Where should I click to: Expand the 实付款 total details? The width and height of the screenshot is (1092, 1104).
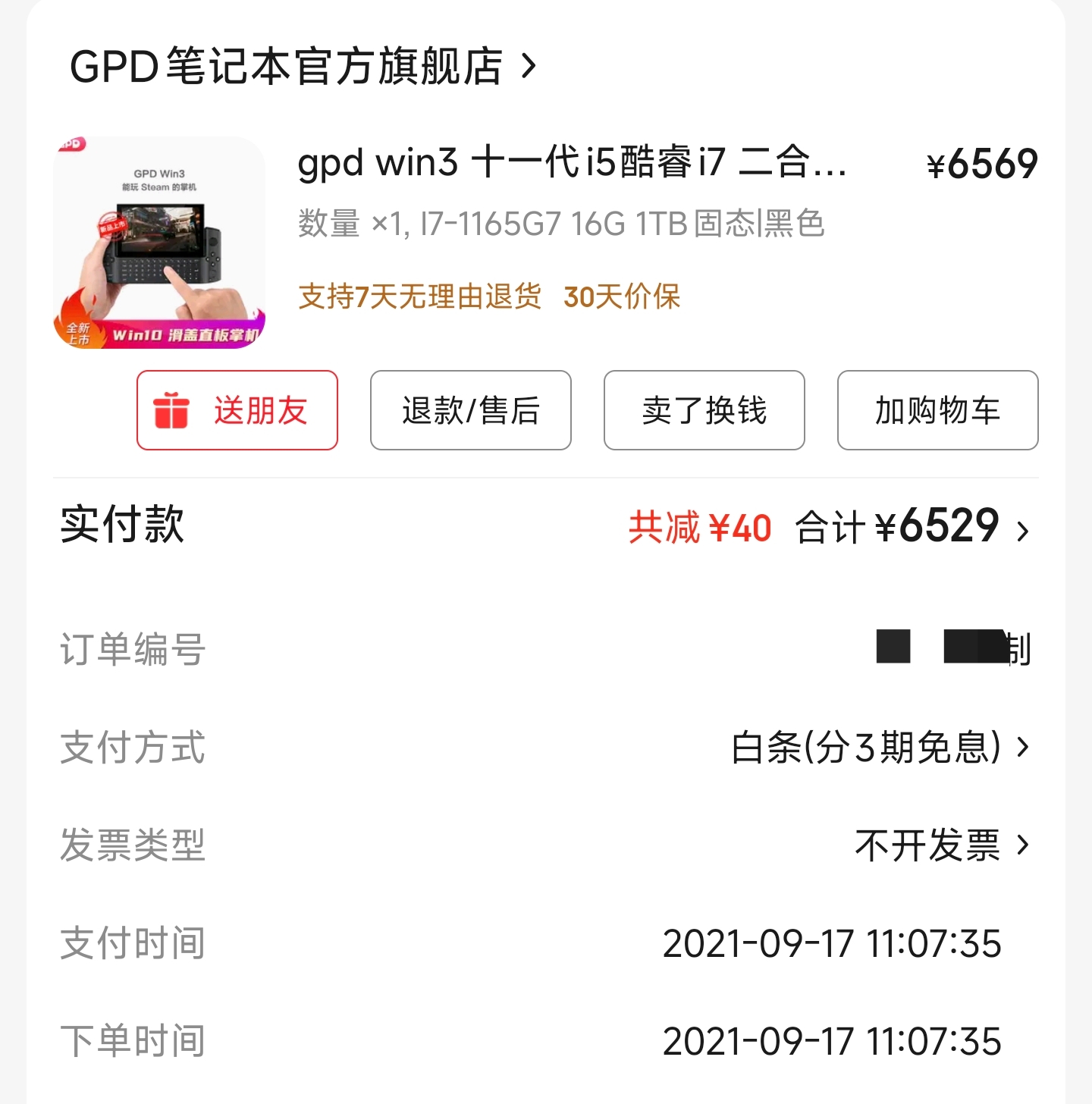(1021, 529)
